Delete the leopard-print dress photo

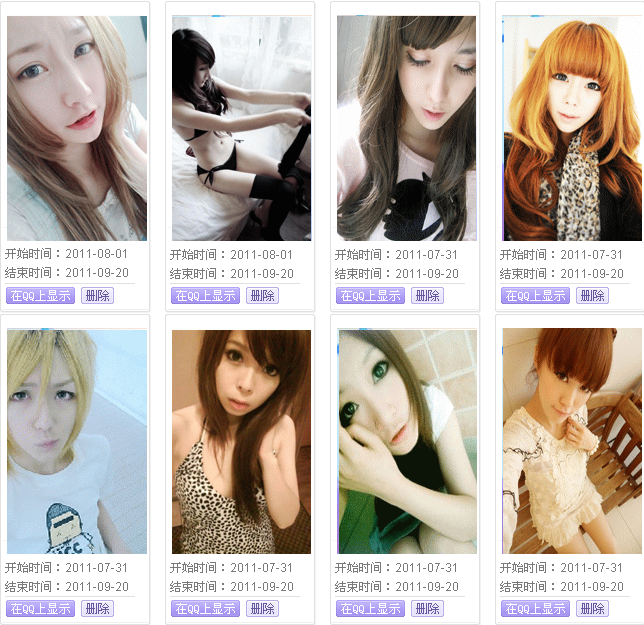coord(262,608)
